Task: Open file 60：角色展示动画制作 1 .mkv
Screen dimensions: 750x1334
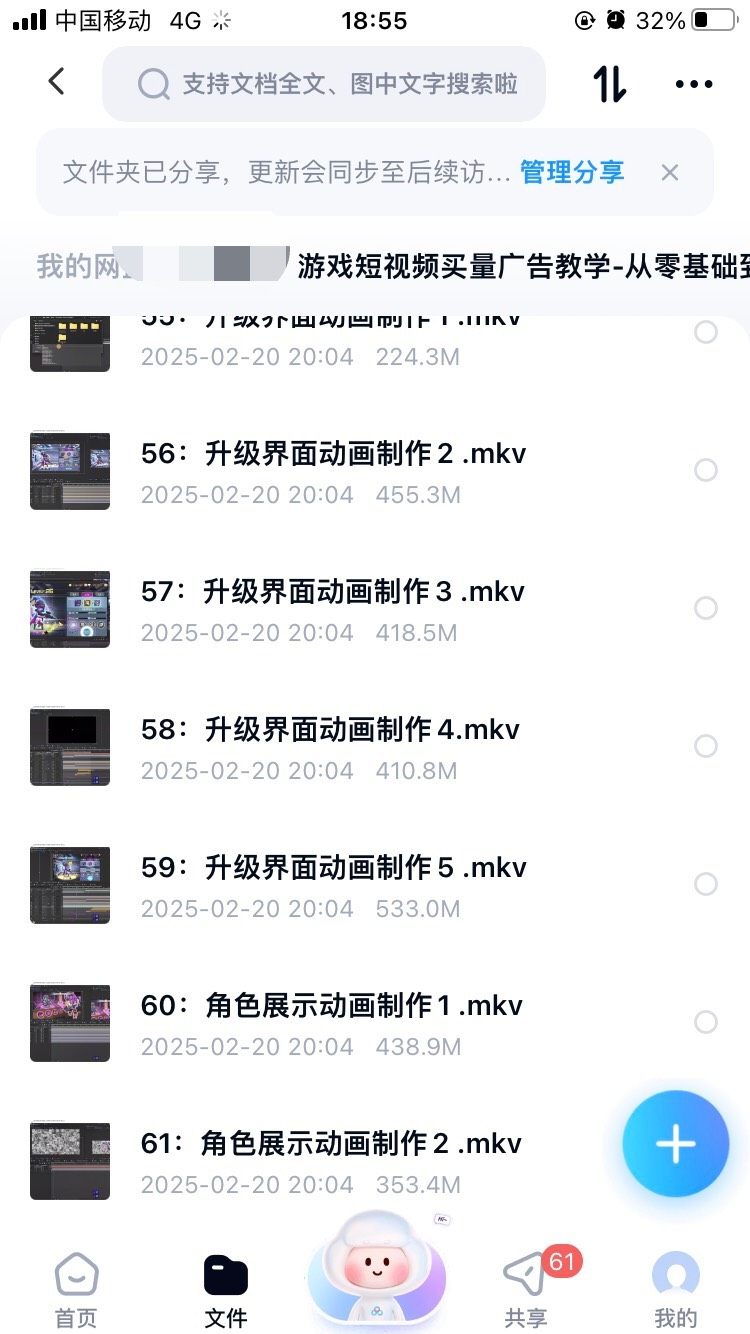Action: [333, 1007]
